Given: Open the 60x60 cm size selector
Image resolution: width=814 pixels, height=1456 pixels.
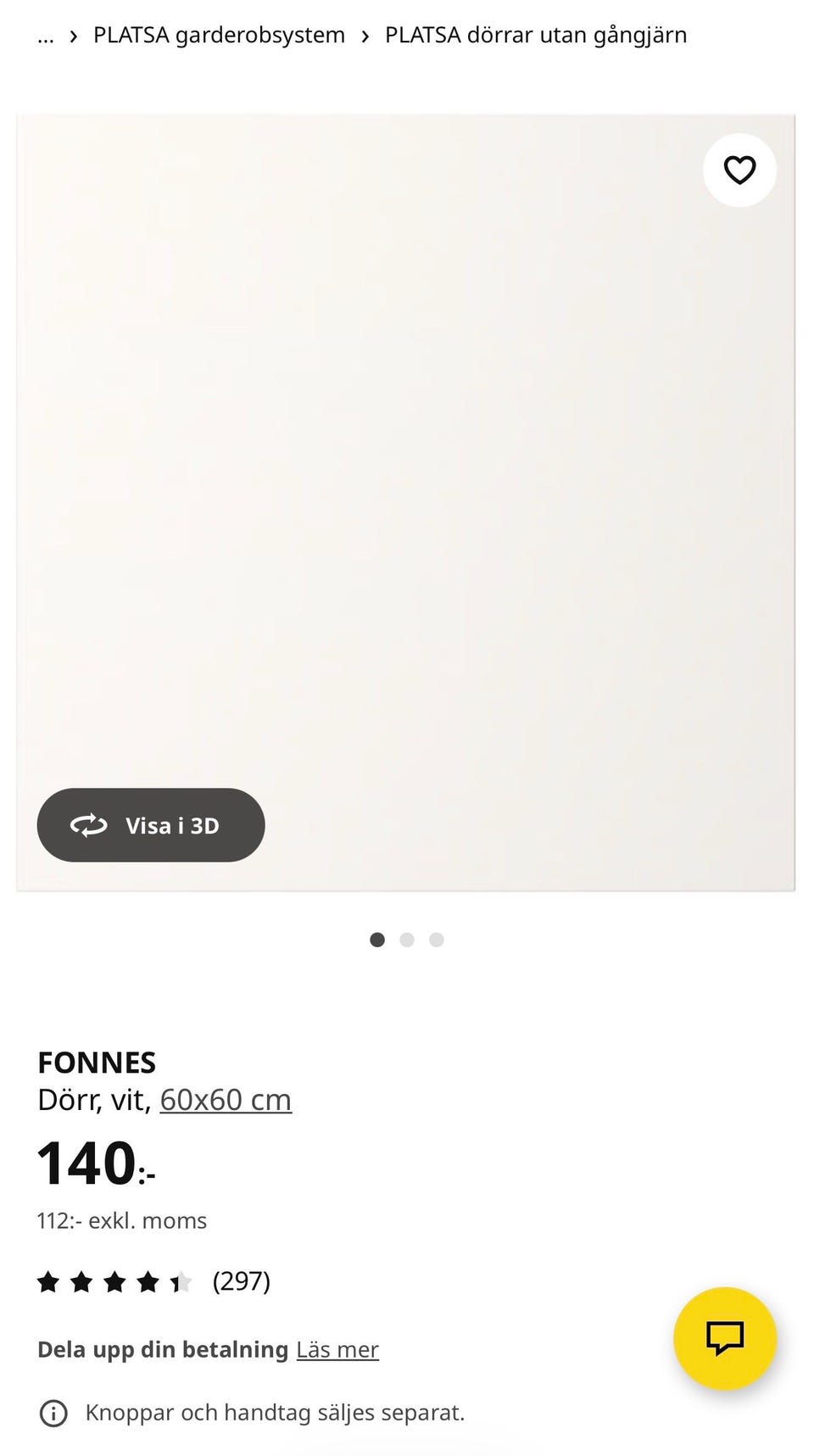Looking at the screenshot, I should 226,1099.
